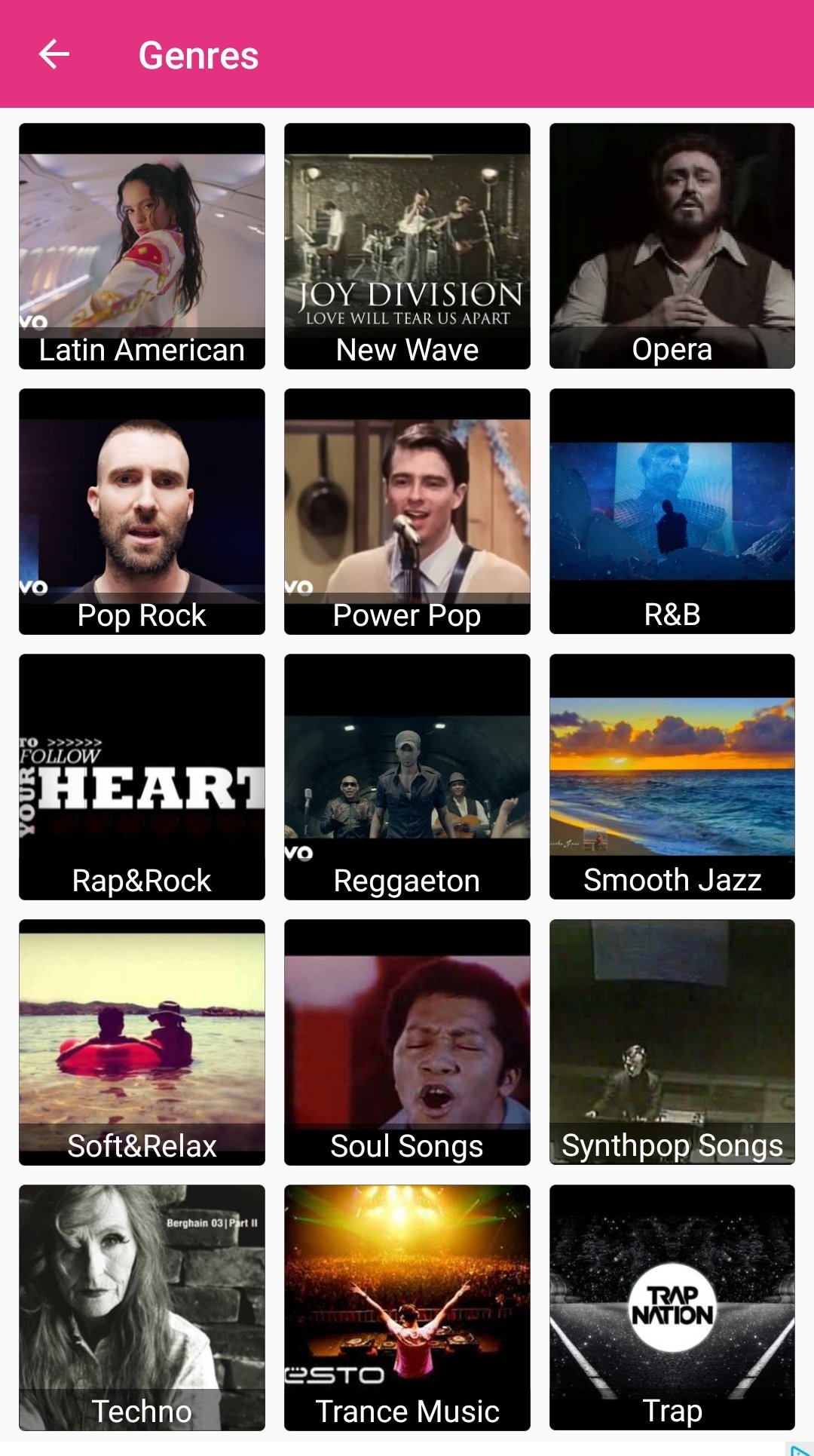Open the Soul Songs tile
The image size is (814, 1456).
click(407, 1042)
